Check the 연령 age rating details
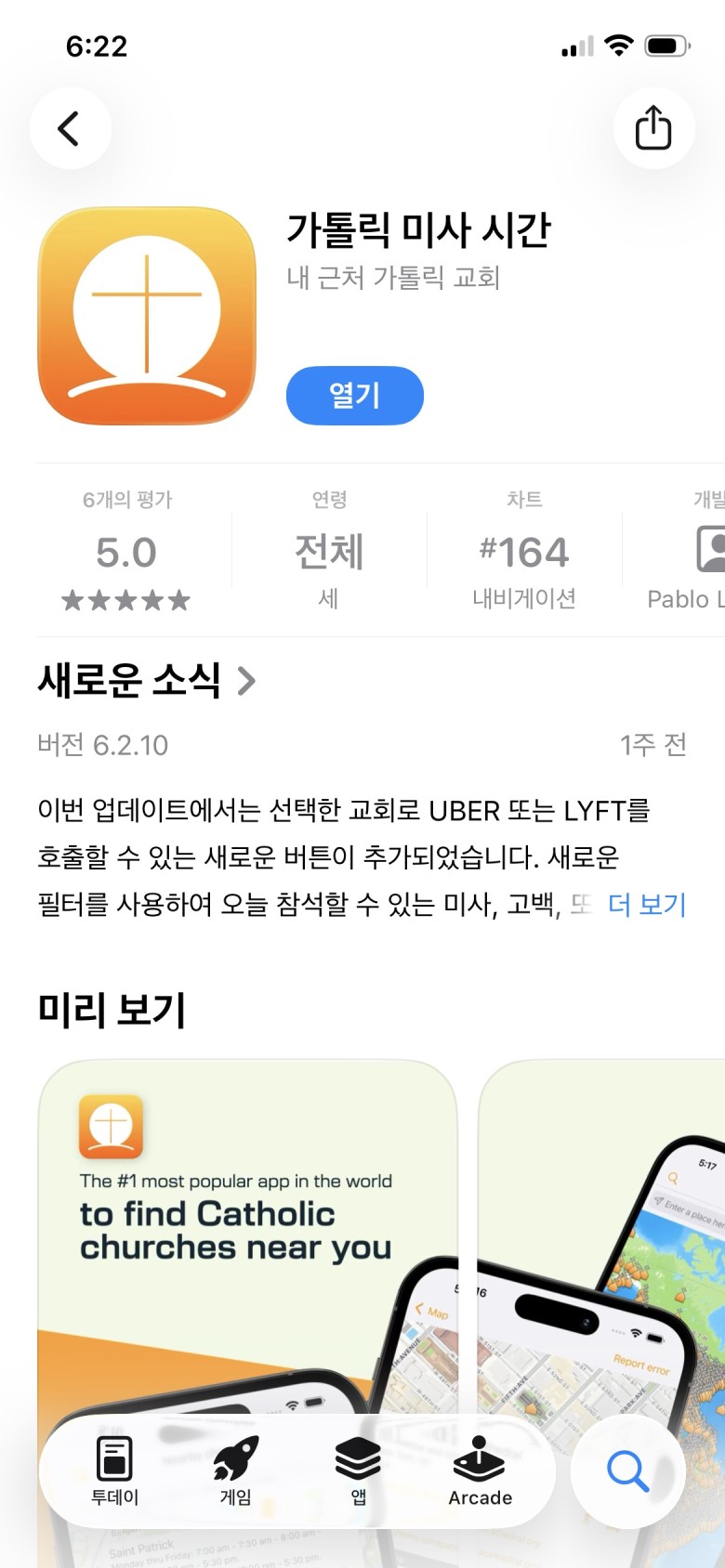725x1568 pixels. [329, 552]
